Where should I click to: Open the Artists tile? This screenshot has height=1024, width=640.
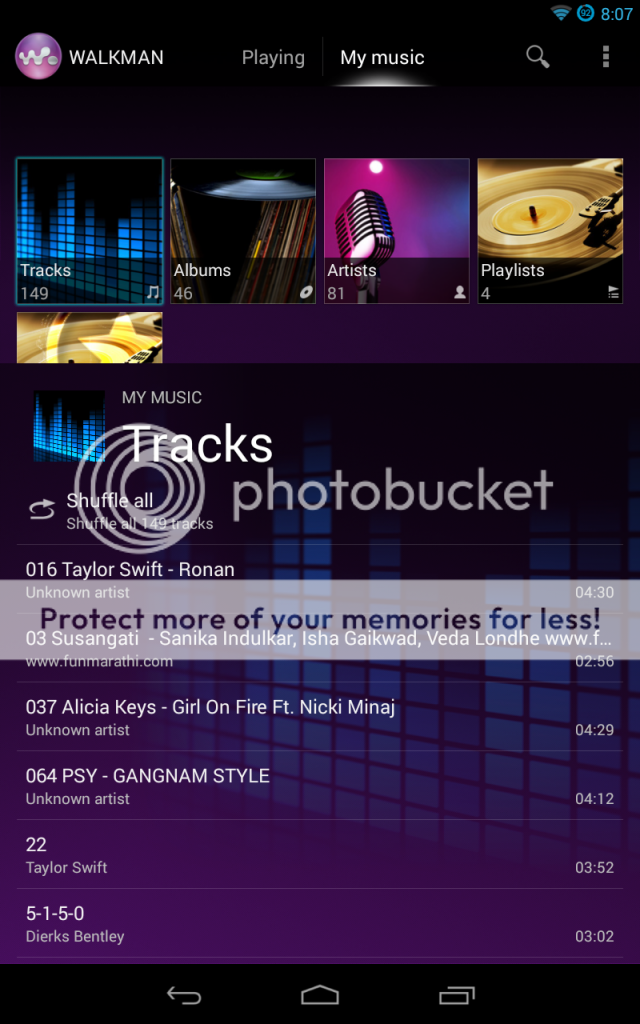click(396, 231)
